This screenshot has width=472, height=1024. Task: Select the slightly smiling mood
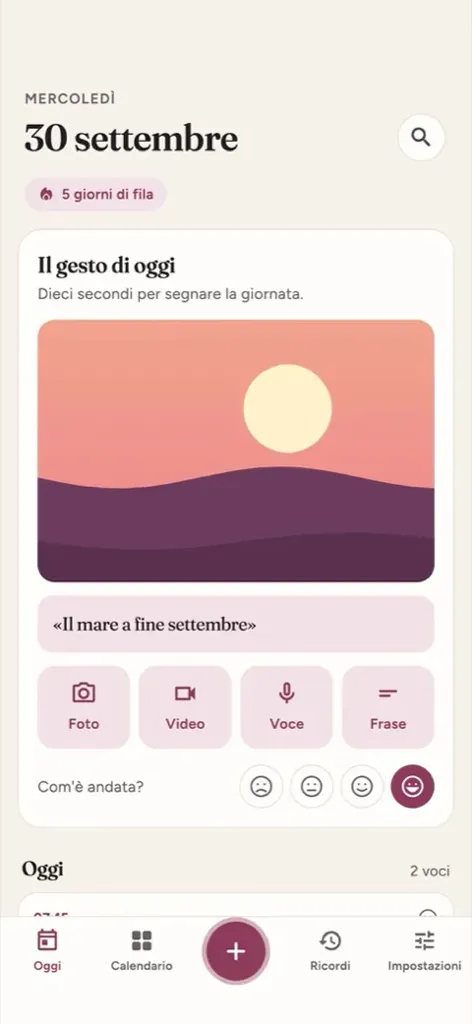[362, 786]
